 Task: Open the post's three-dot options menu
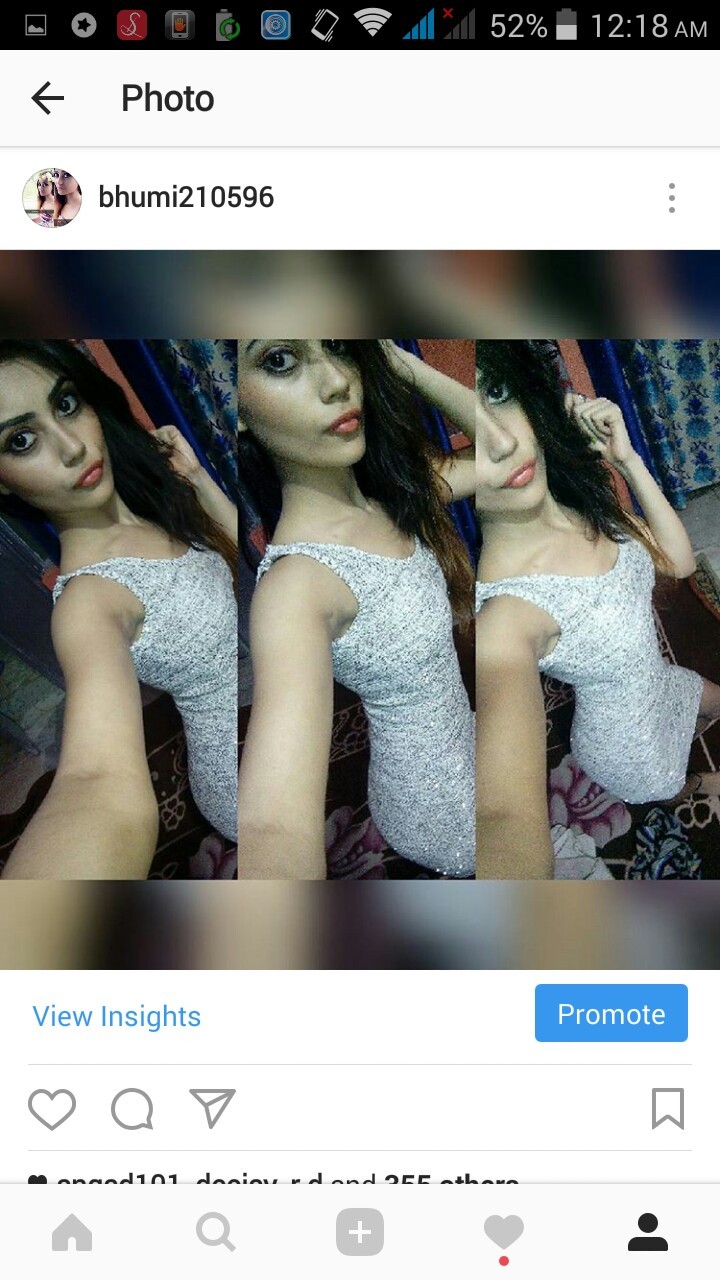coord(671,198)
